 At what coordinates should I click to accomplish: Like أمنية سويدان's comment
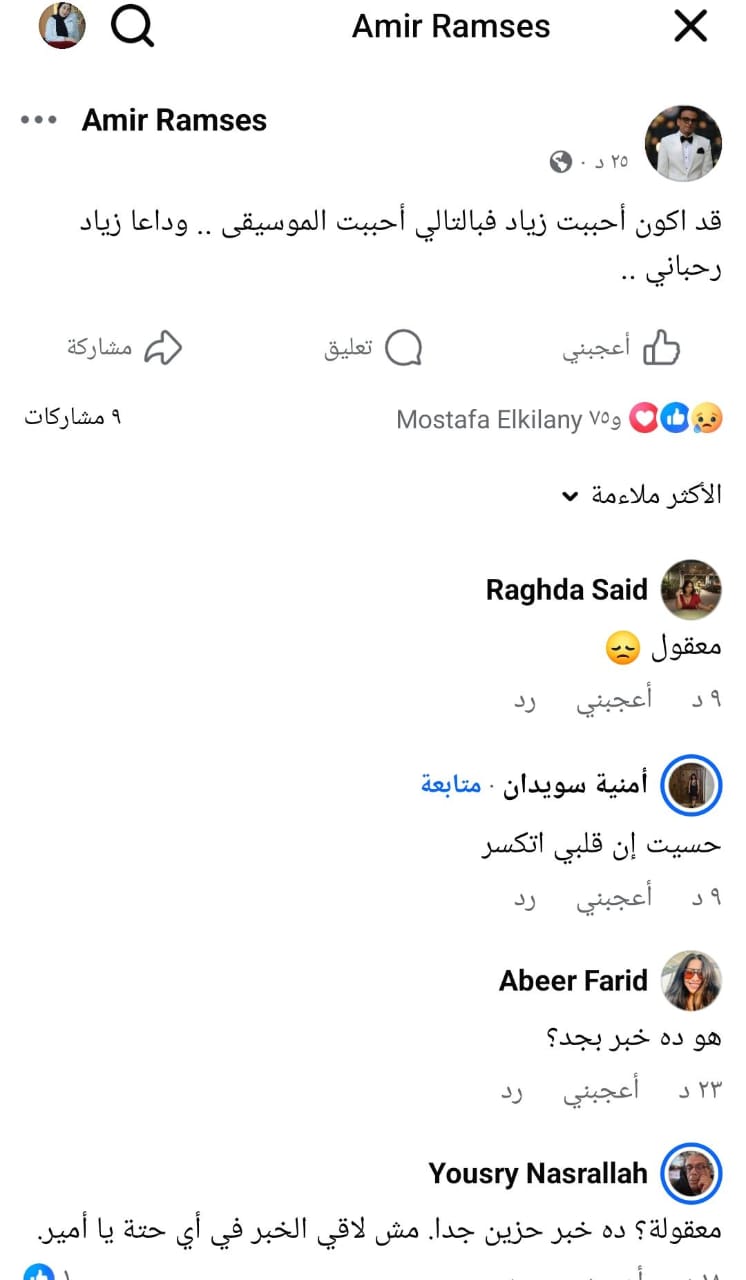pyautogui.click(x=613, y=898)
